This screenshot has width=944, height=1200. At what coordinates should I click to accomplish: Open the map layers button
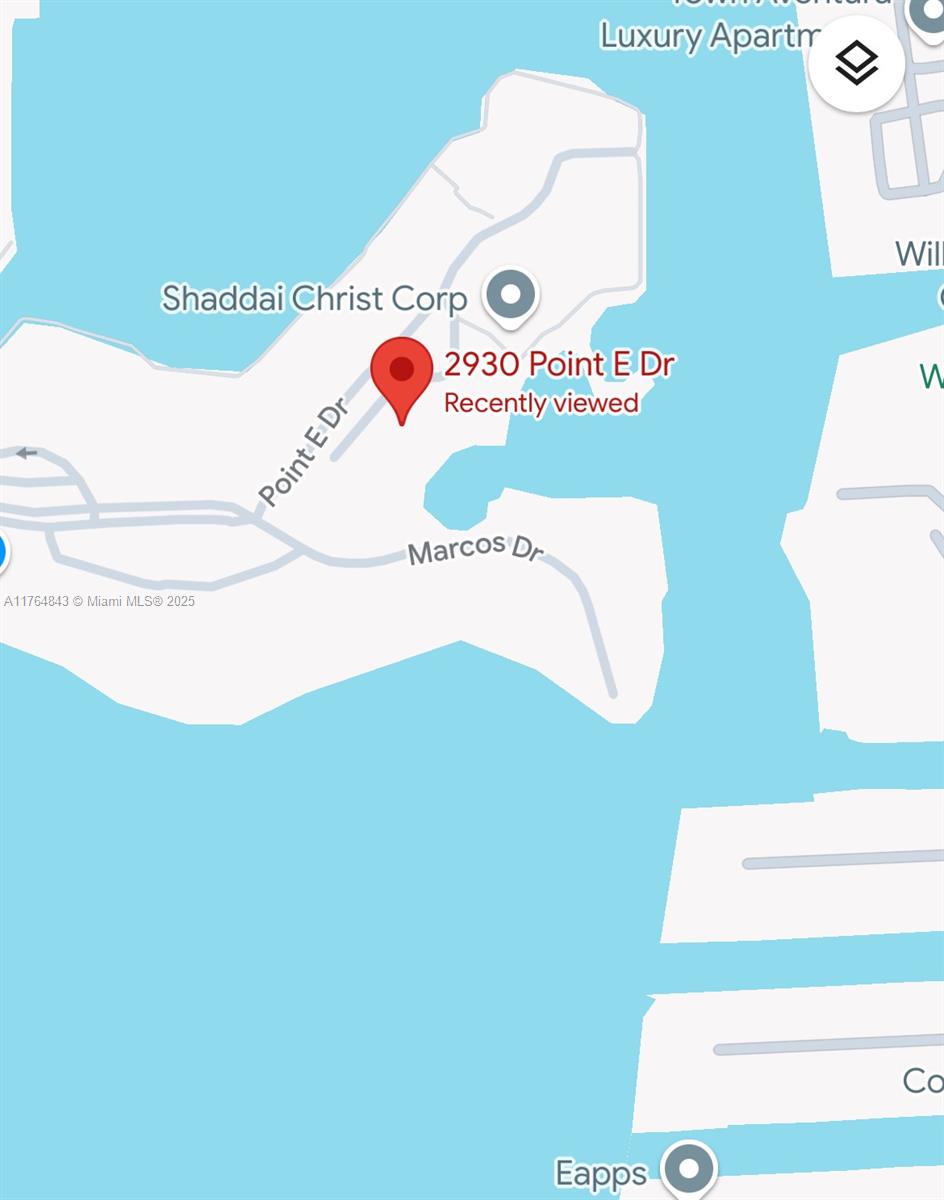click(x=857, y=64)
